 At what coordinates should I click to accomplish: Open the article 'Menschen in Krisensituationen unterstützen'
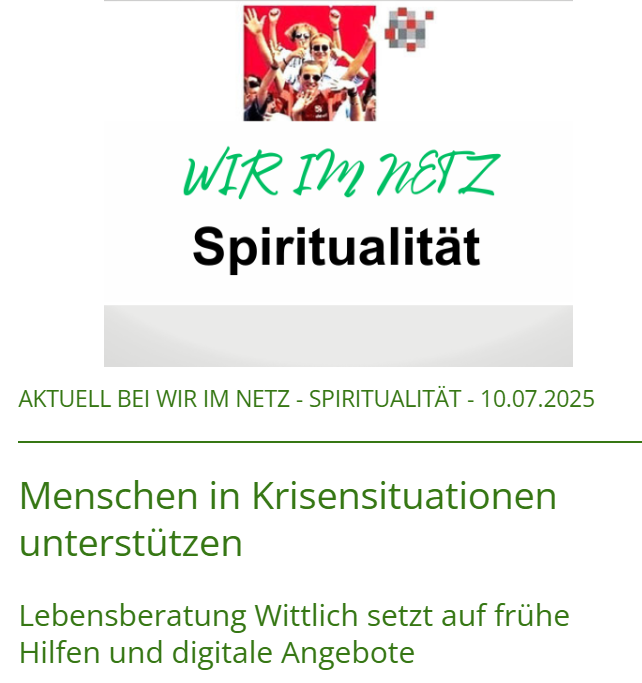click(287, 519)
